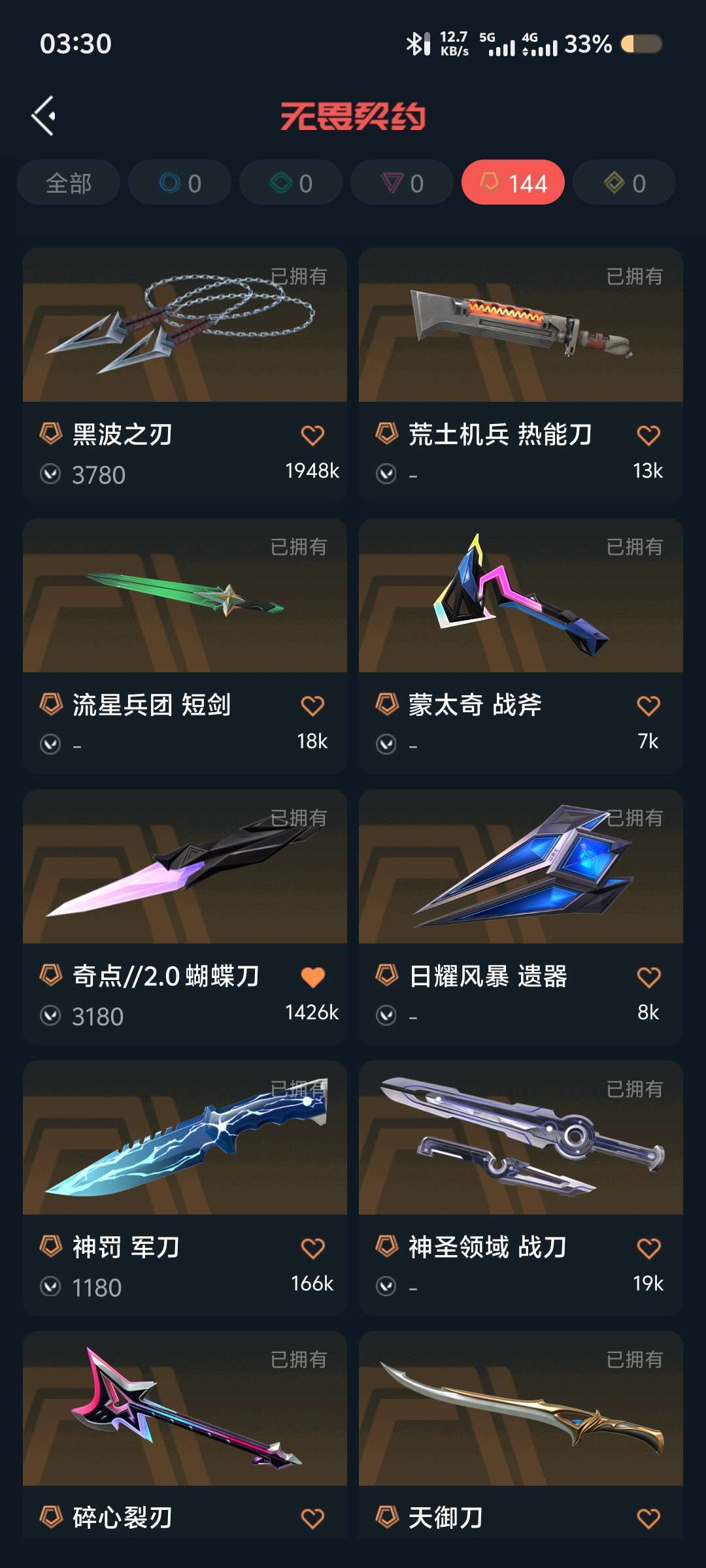Open the 黑波之刃 skin card
Screen dimensions: 706x1568
tap(185, 375)
